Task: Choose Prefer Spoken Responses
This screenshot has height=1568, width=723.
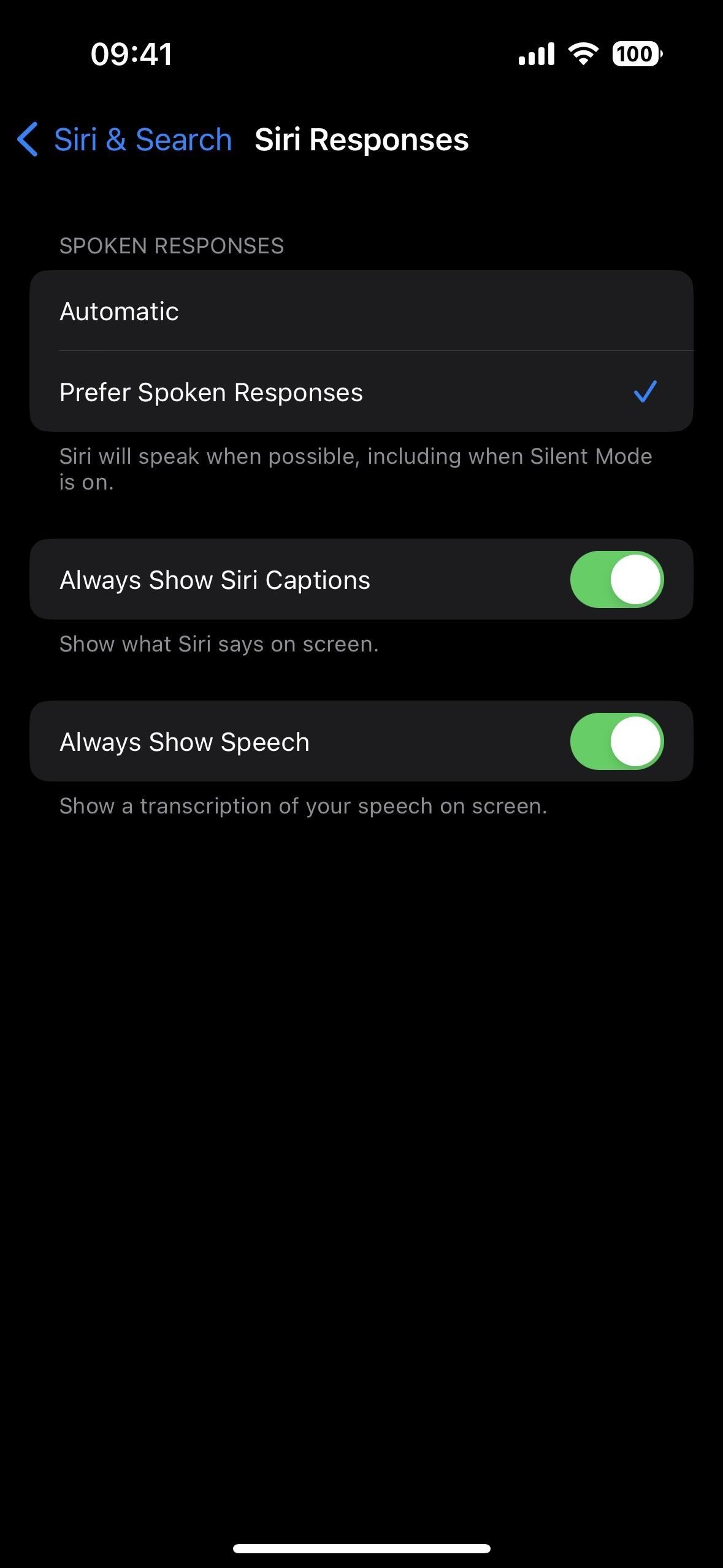Action: pos(361,391)
